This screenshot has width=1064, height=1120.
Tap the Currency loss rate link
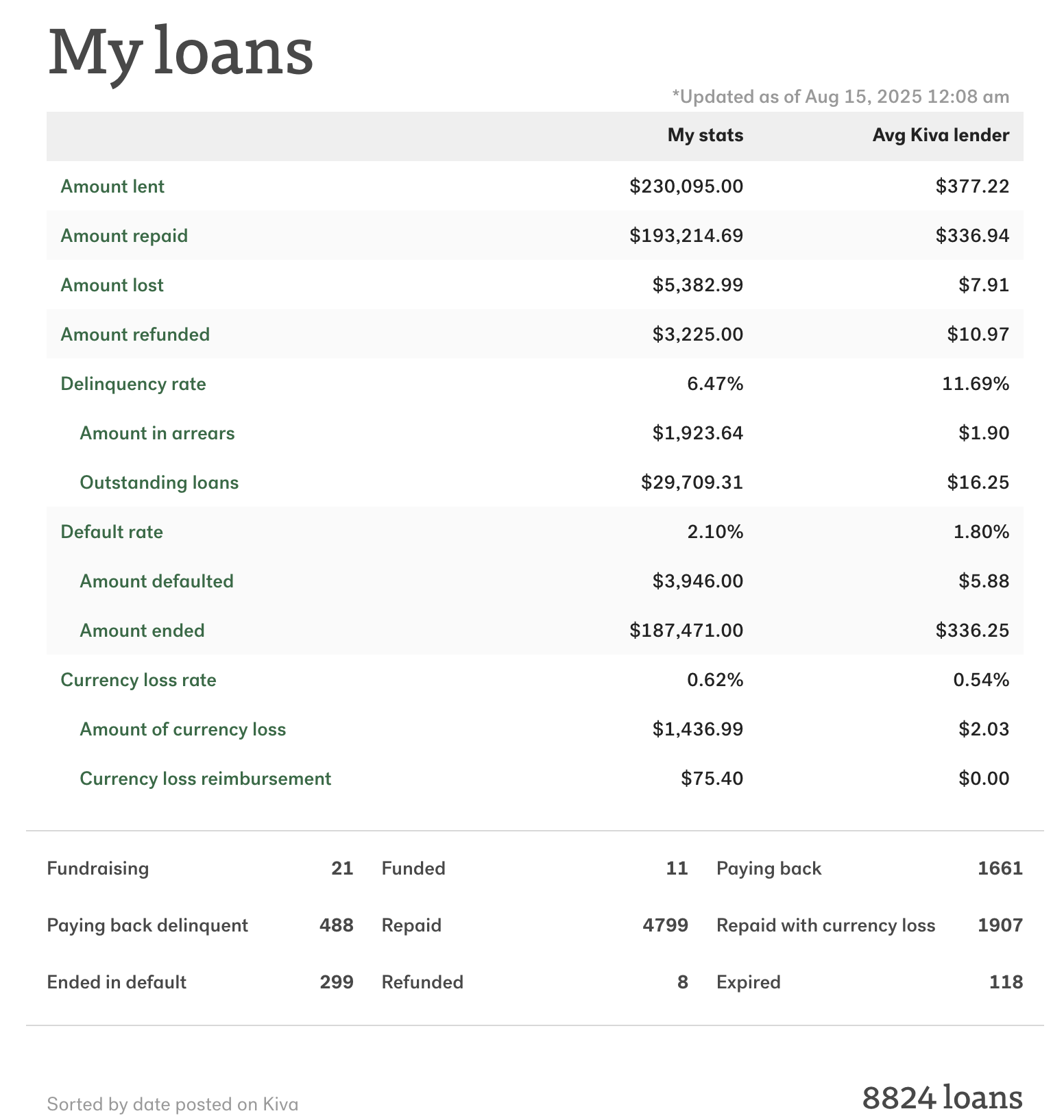coord(138,680)
